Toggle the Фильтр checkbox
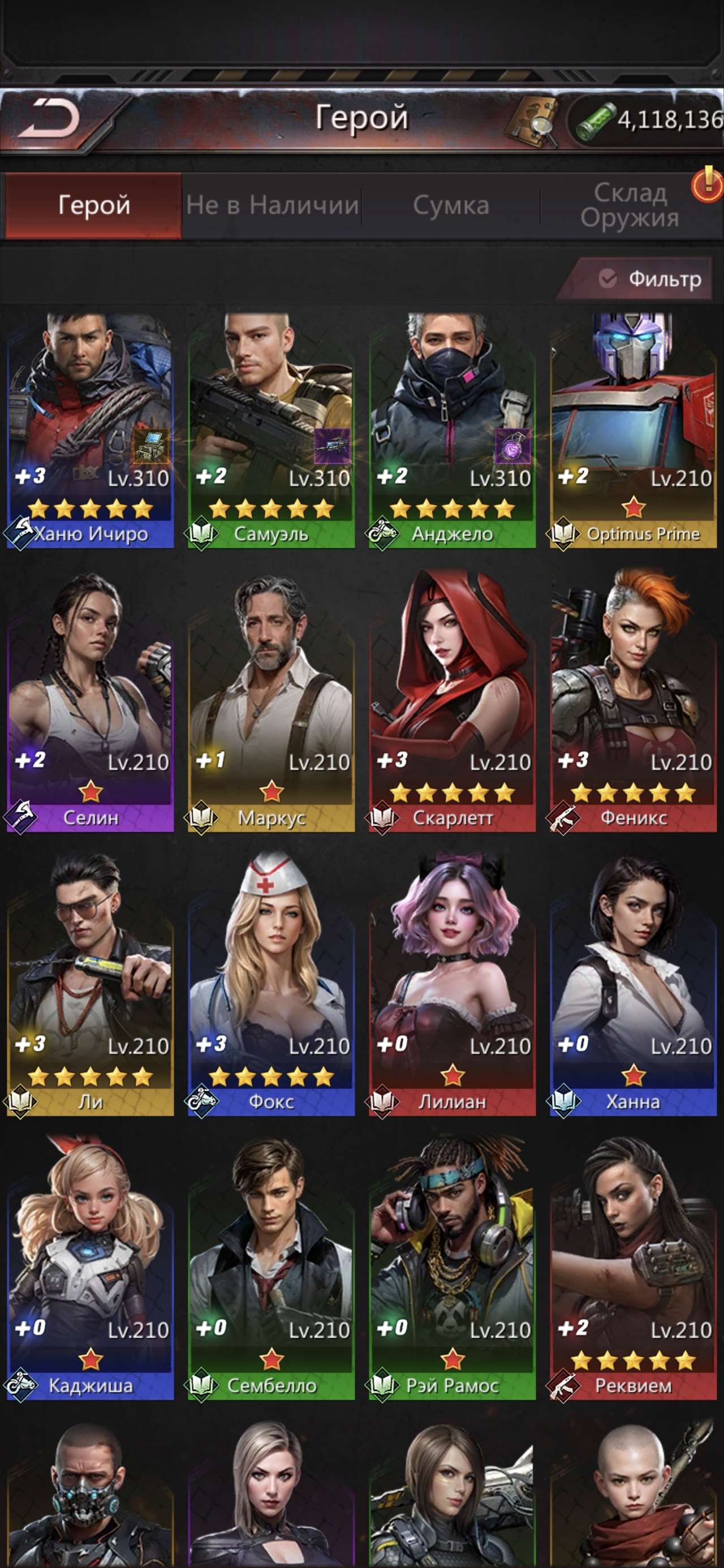724x1568 pixels. (606, 279)
